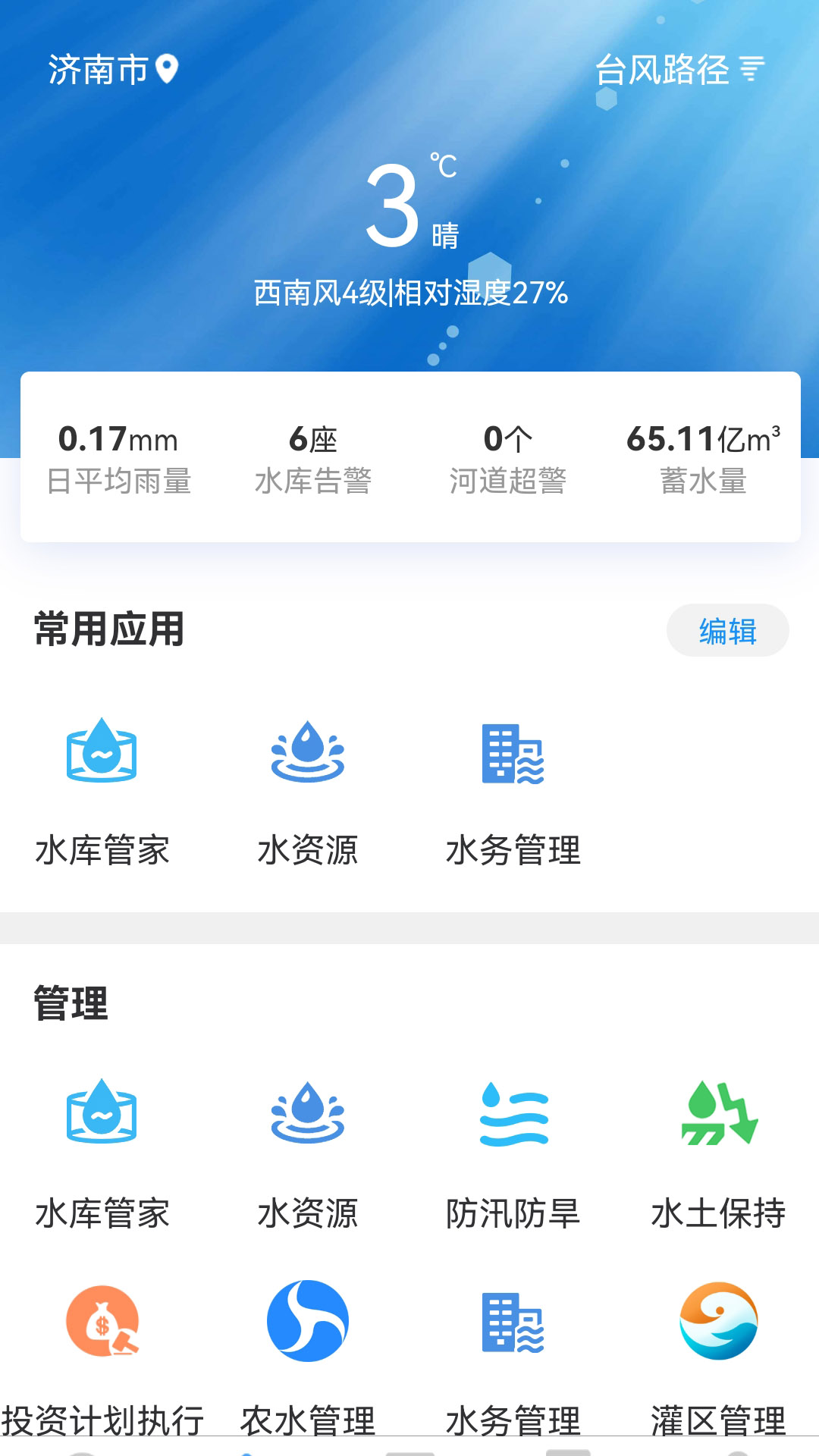Open 防汛防旱 module
Viewport: 819px width, 1456px height.
(x=513, y=1150)
